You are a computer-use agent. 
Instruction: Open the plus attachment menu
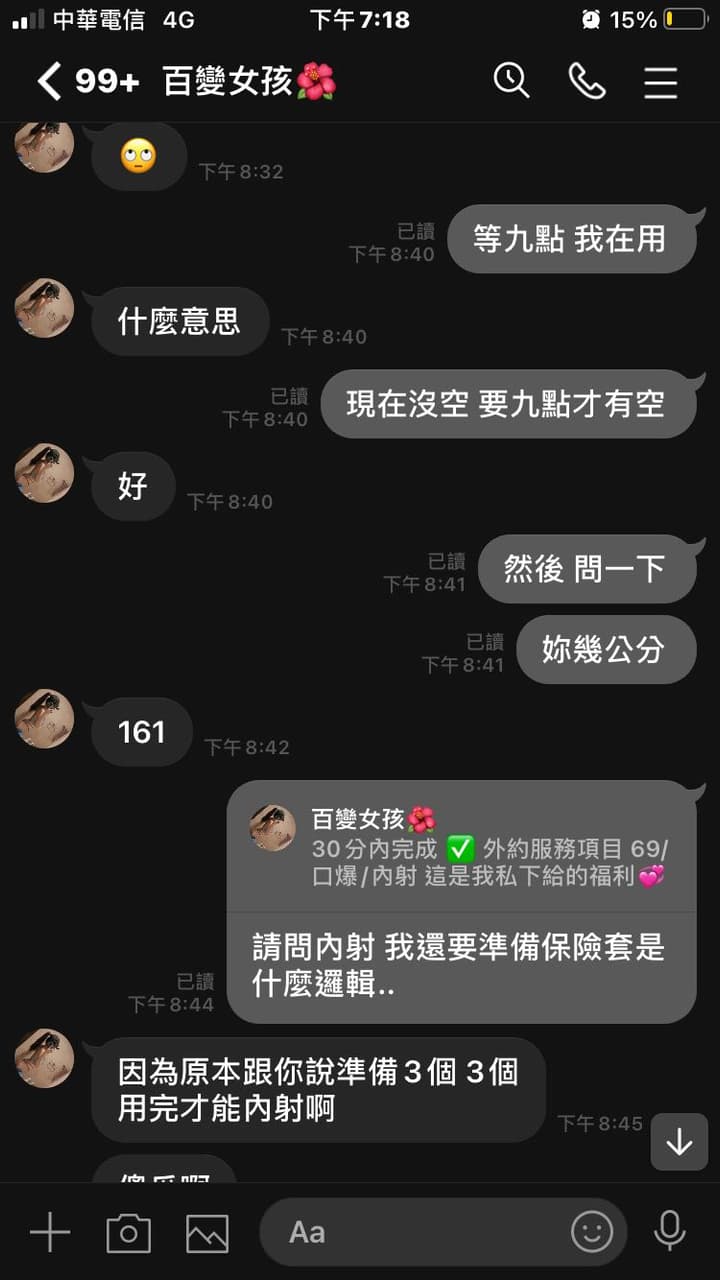coord(50,1232)
